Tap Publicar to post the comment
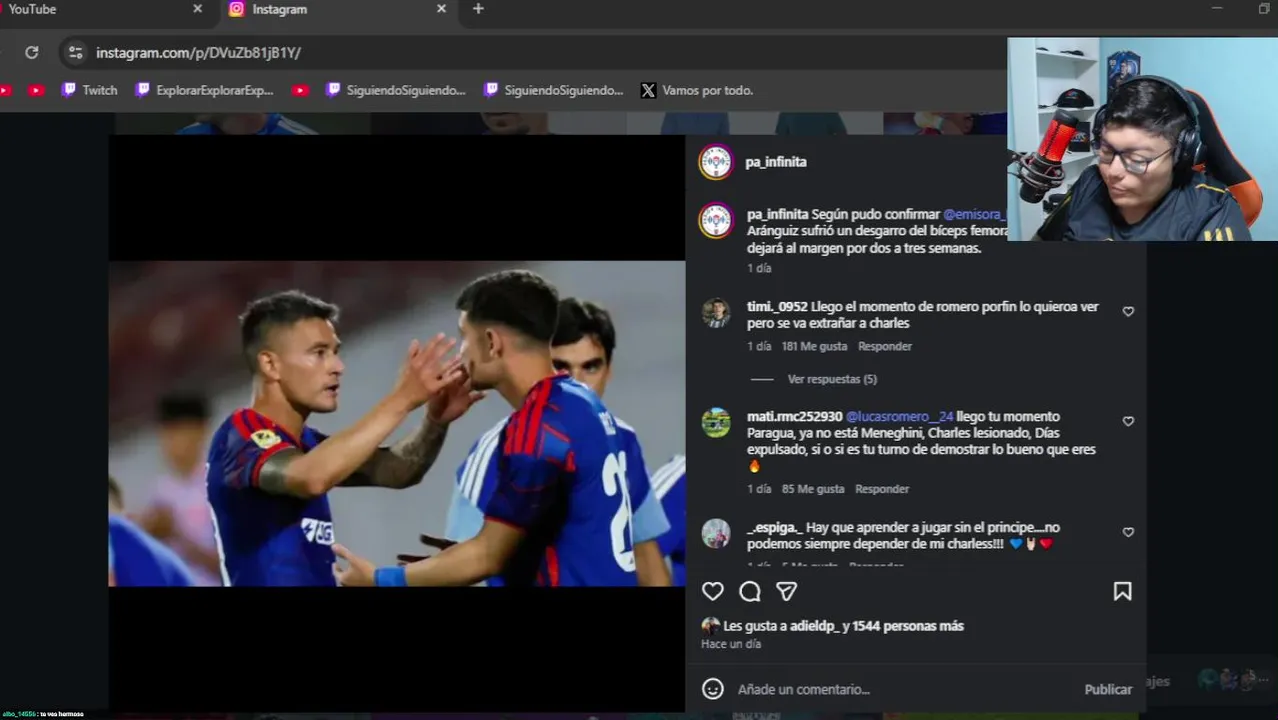1278x720 pixels. click(1108, 689)
